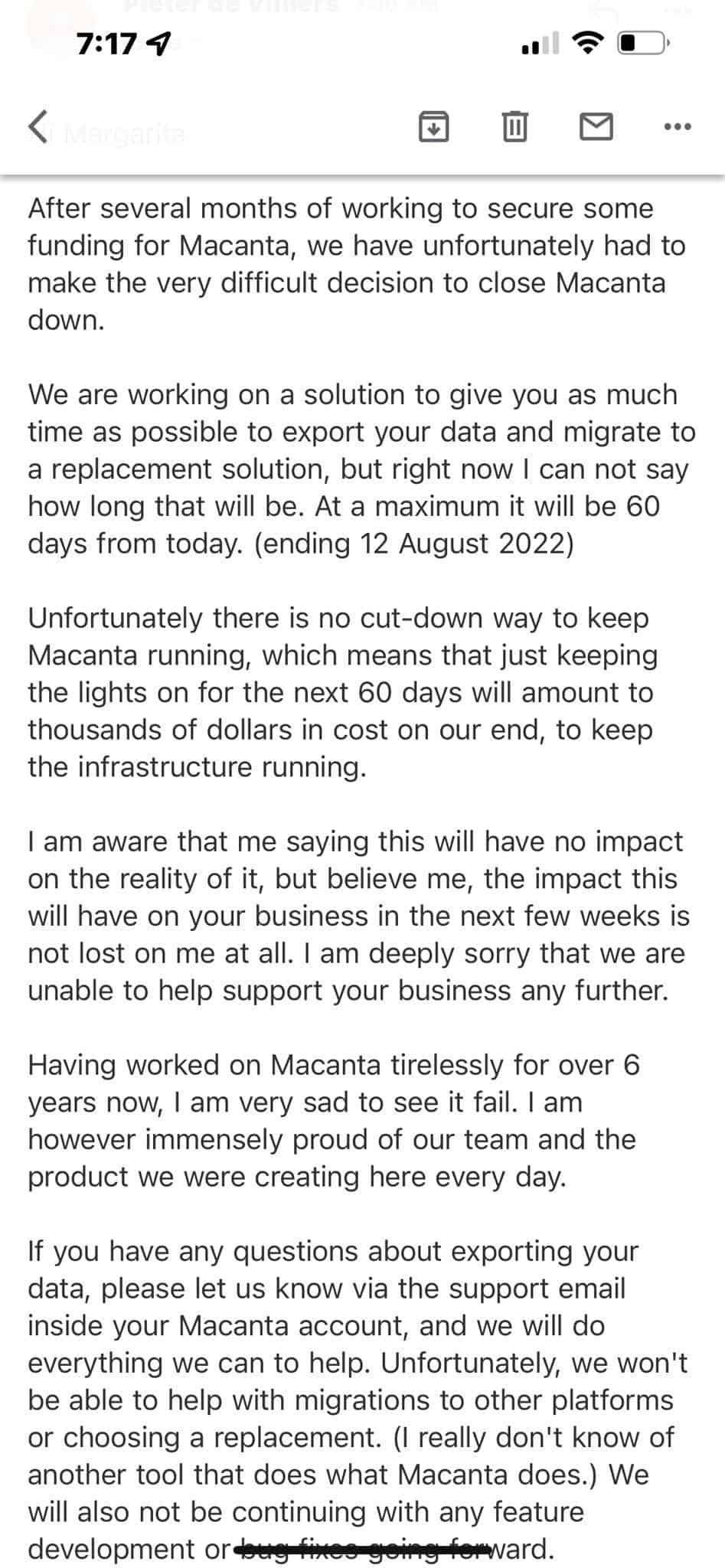Mark the email as unread
Screen dimensions: 725x1568
[596, 126]
